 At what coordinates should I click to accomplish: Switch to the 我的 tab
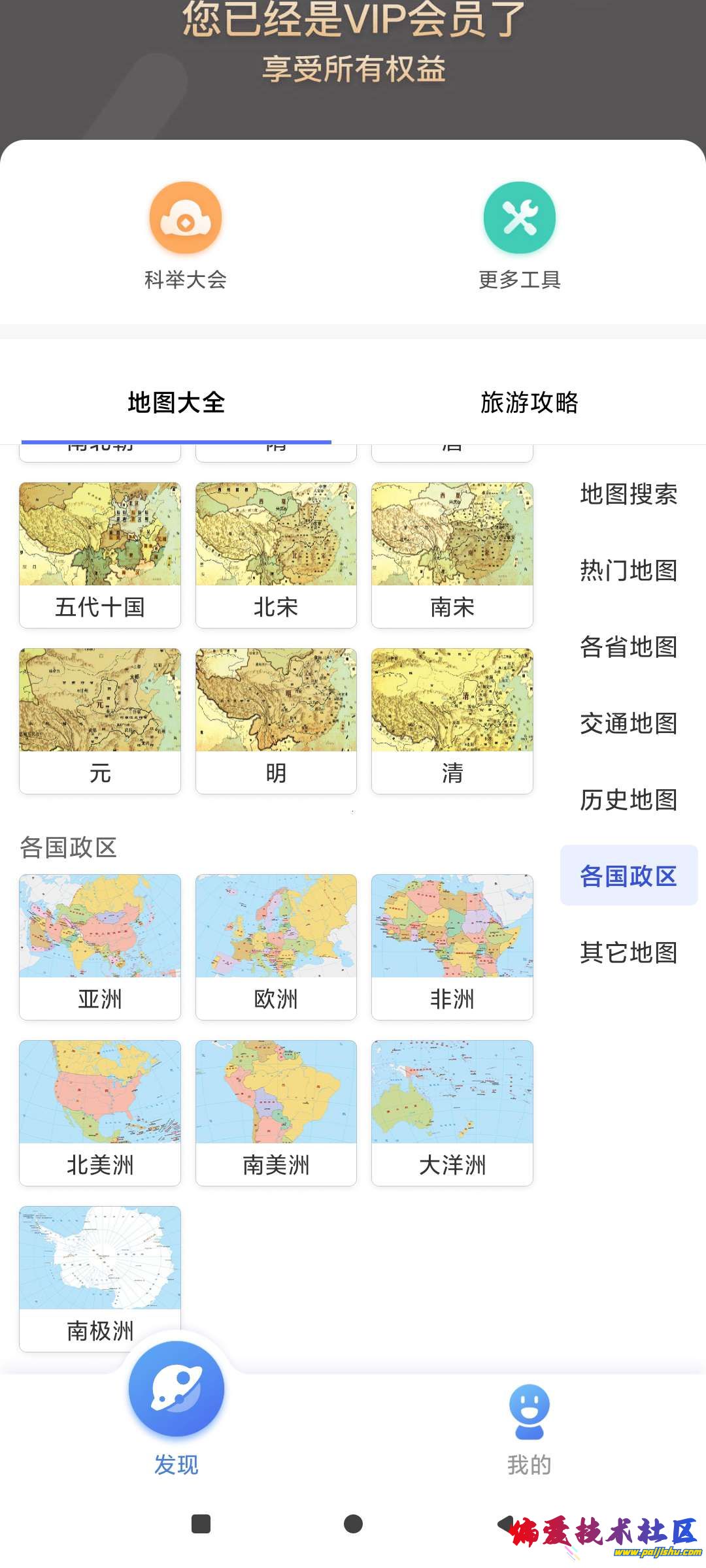529,1429
